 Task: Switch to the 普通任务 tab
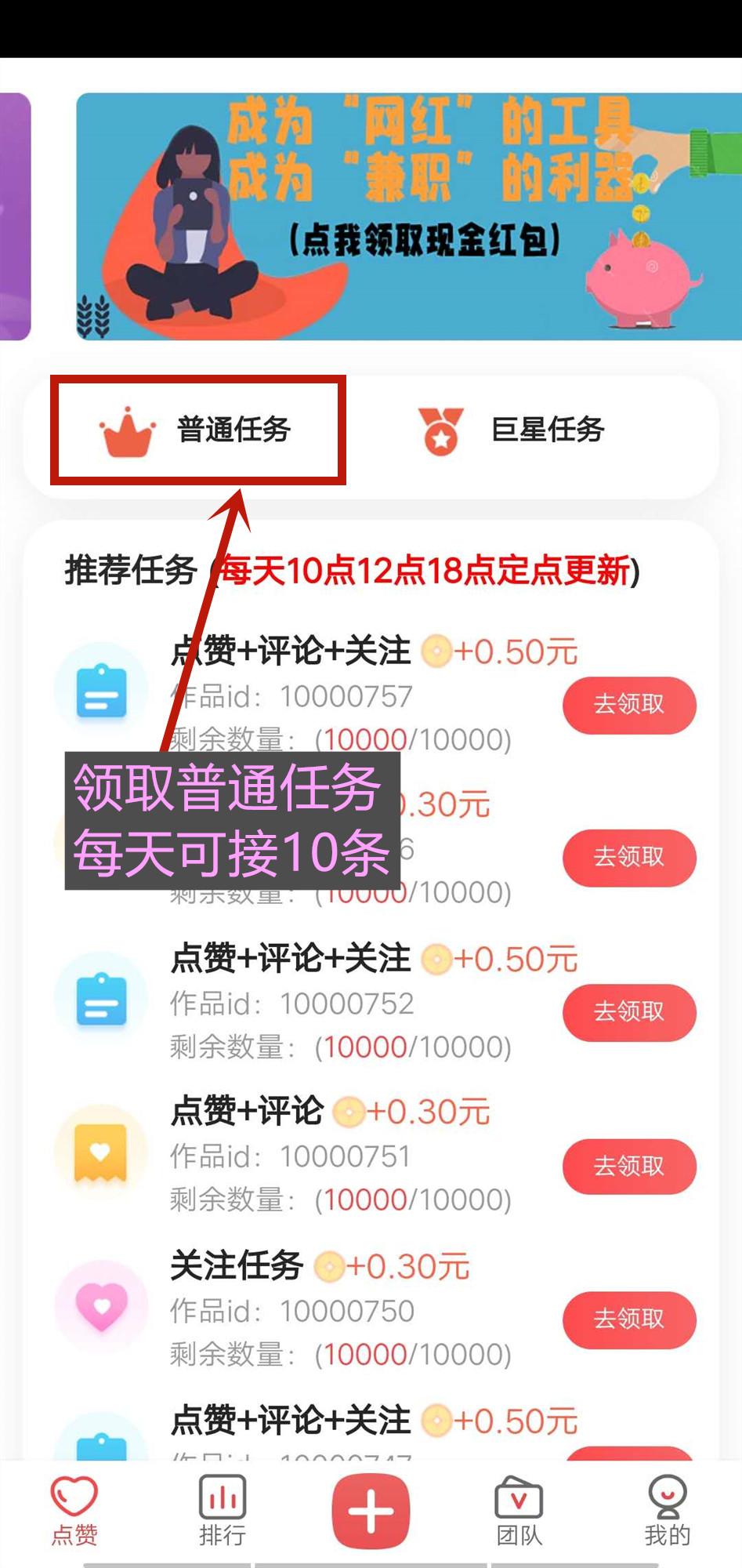pos(197,430)
